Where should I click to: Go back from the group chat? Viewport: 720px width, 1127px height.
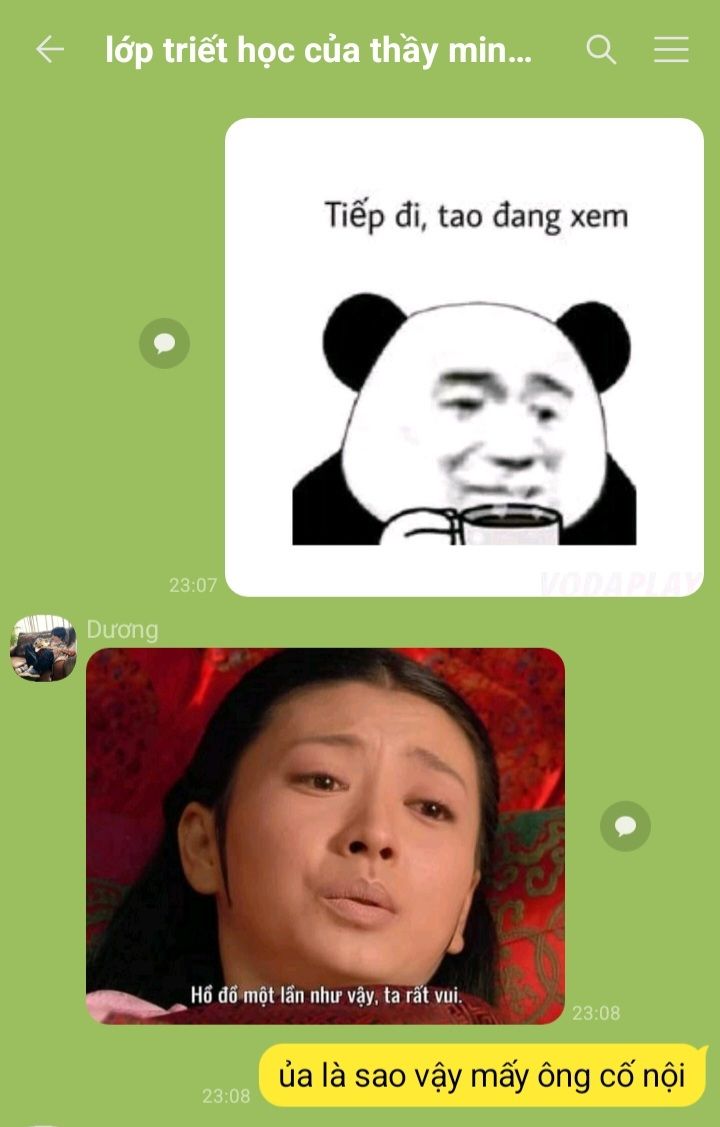coord(49,50)
